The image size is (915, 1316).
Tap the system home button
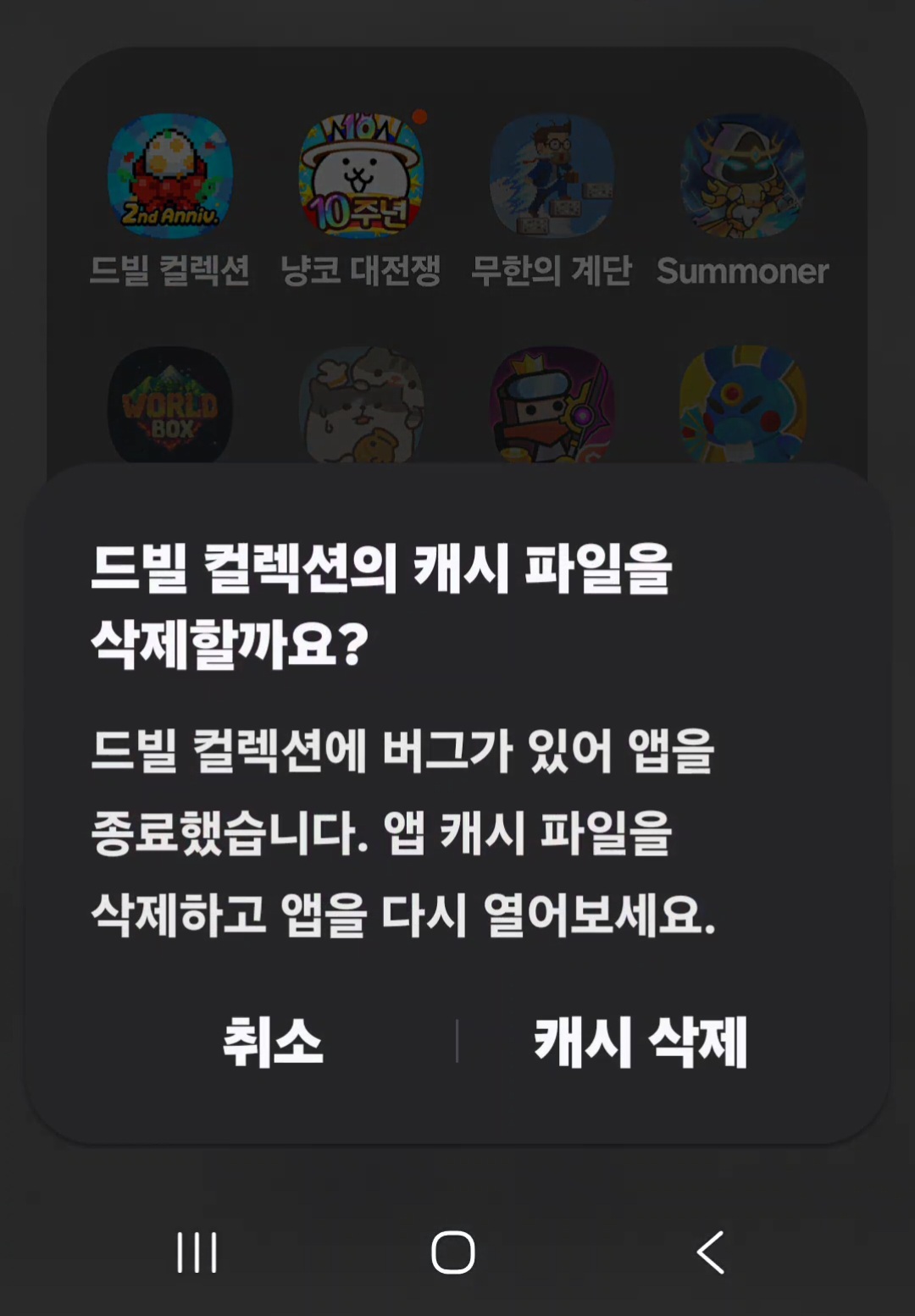(453, 1252)
